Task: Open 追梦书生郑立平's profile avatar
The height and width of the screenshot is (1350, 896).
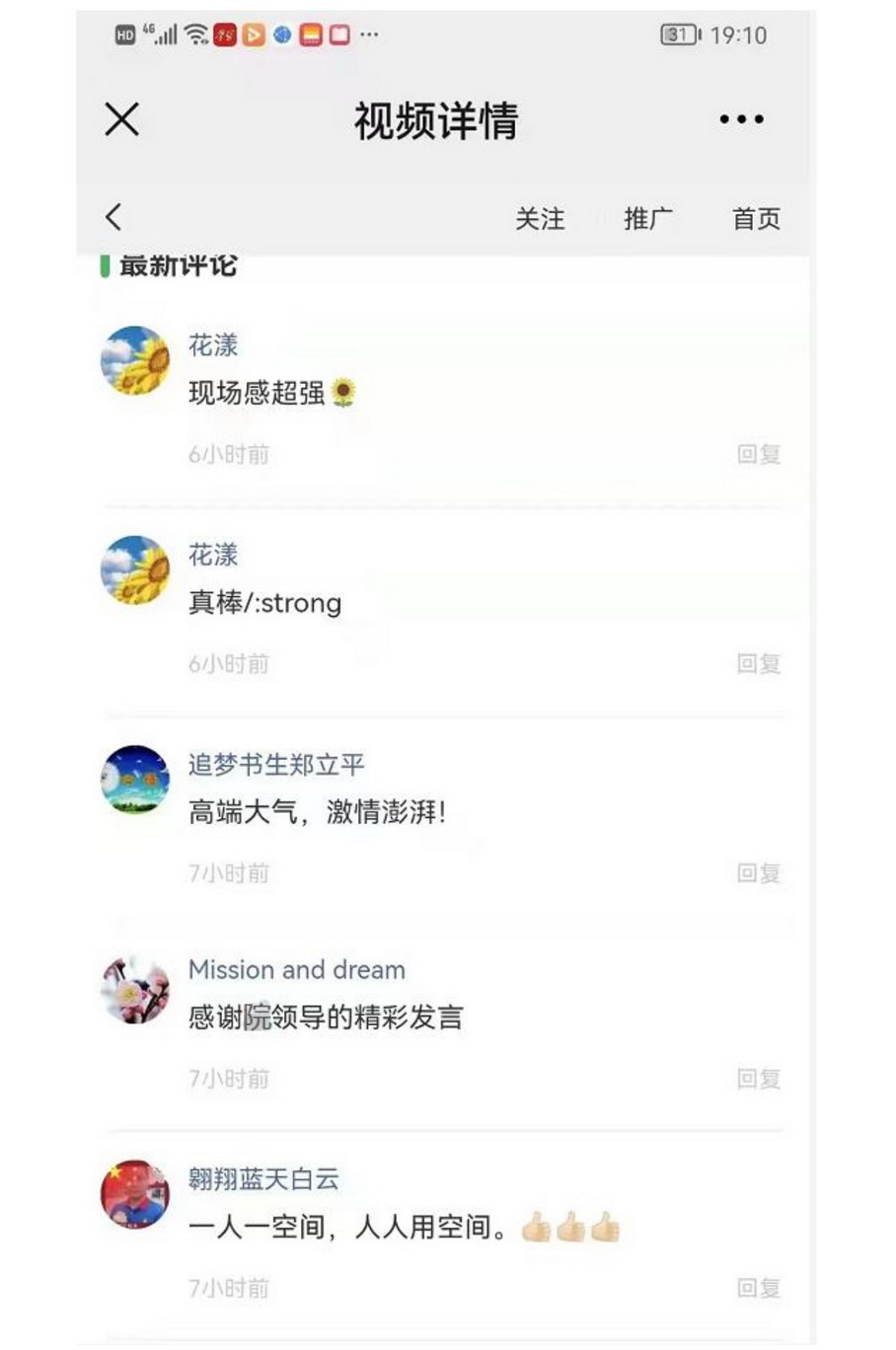Action: click(135, 780)
